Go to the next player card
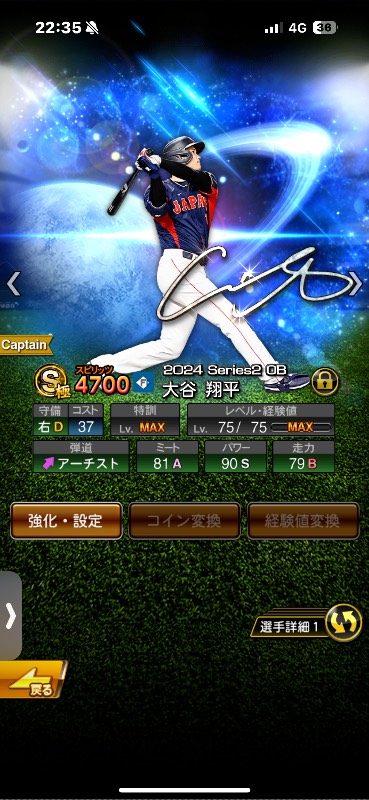Image resolution: width=369 pixels, height=800 pixels. click(x=355, y=284)
